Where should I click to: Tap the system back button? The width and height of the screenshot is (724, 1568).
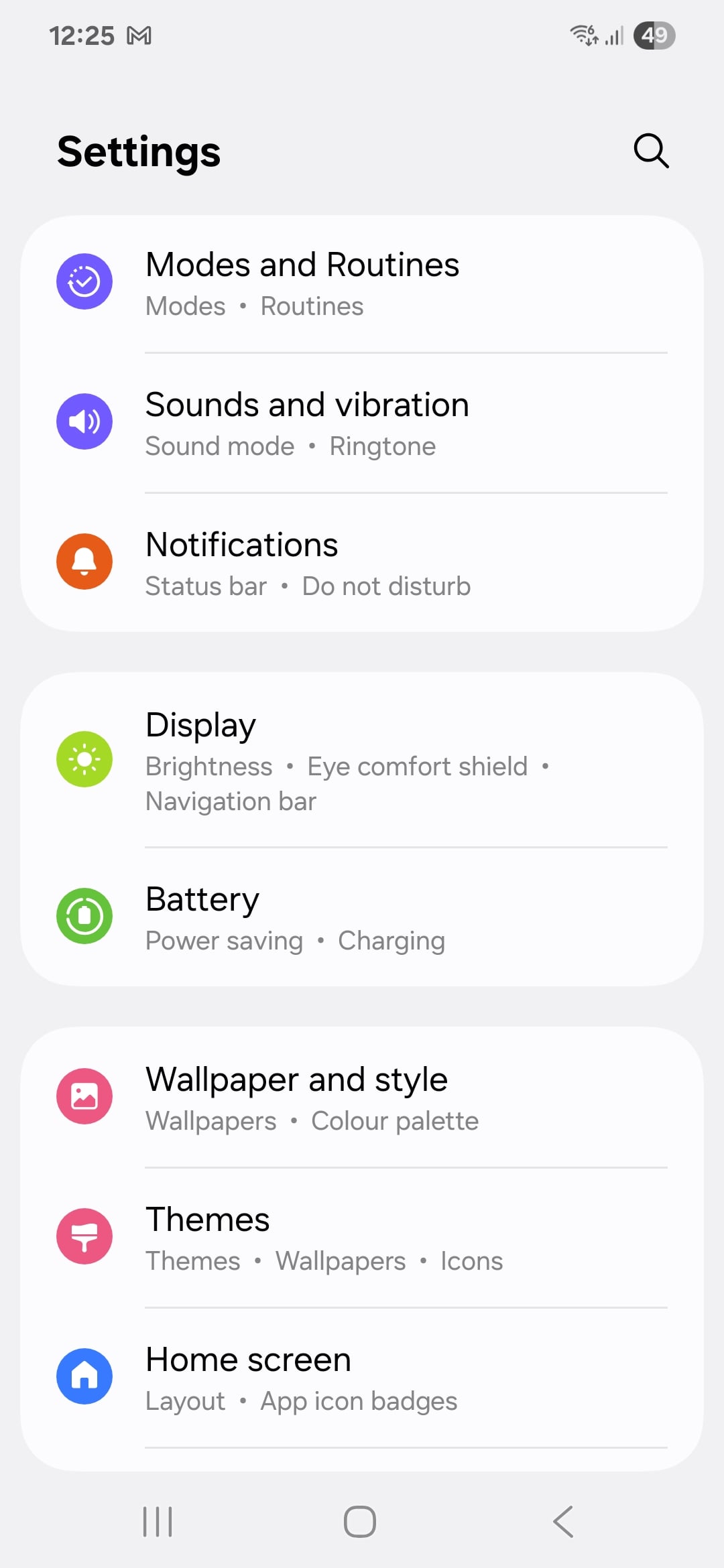tap(563, 1521)
